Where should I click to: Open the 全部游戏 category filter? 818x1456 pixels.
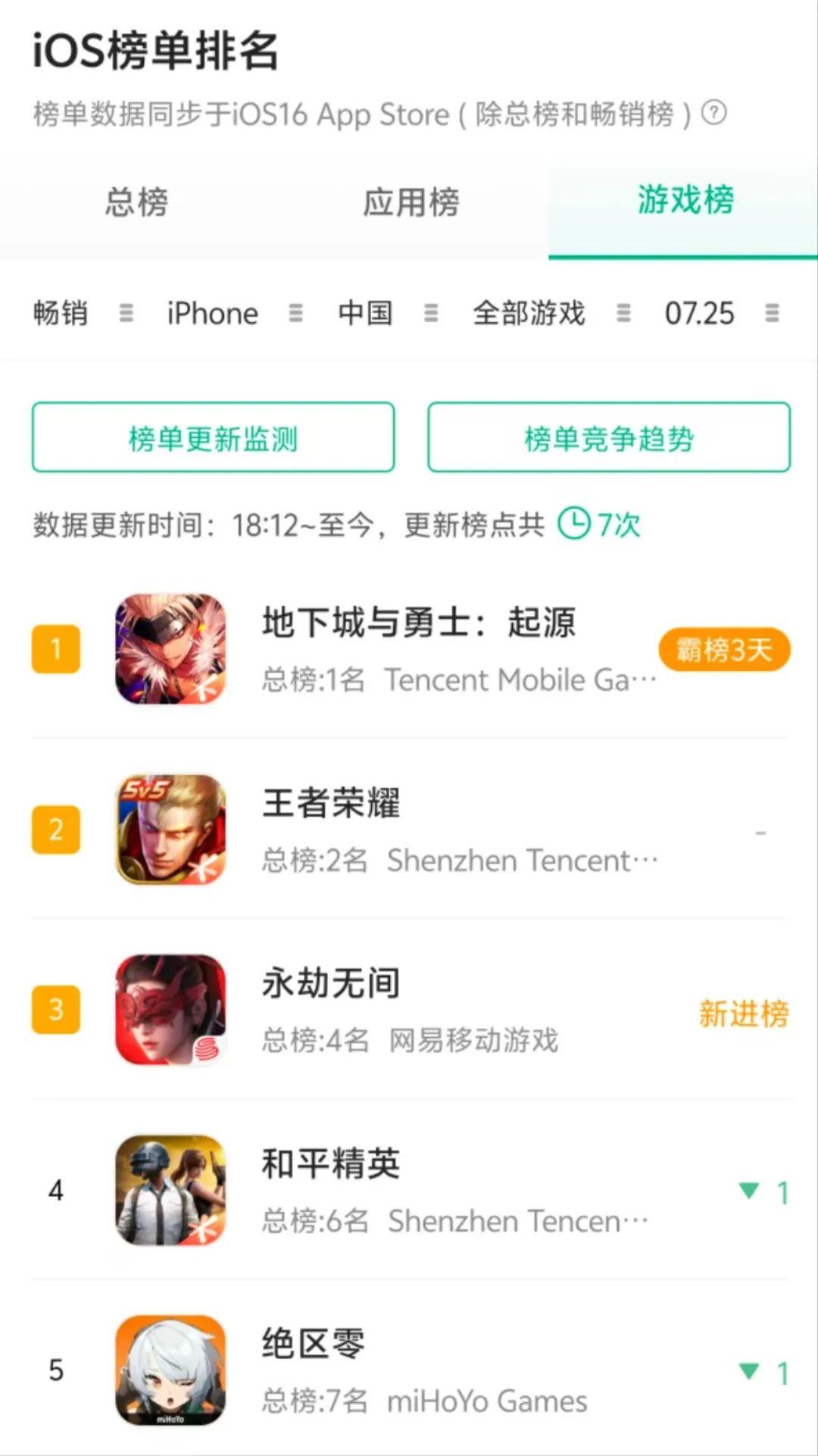tap(551, 313)
